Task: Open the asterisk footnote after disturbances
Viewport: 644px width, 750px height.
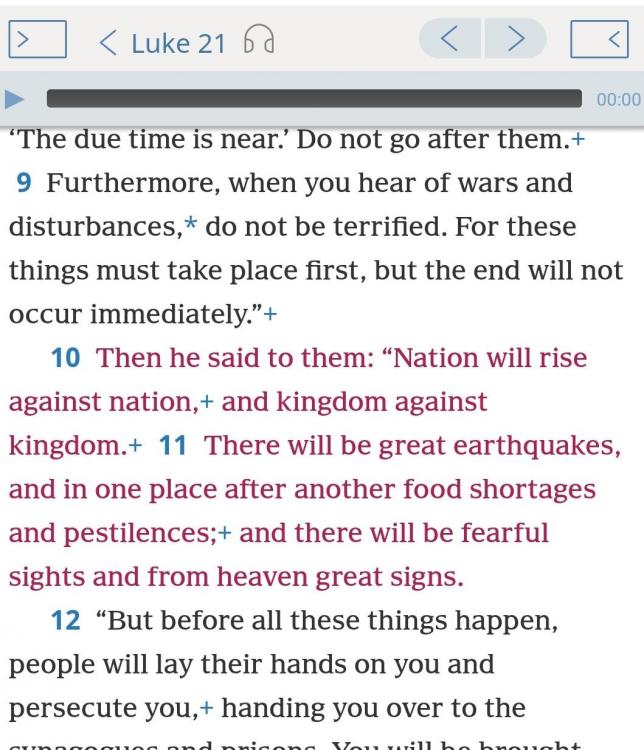Action: 190,227
